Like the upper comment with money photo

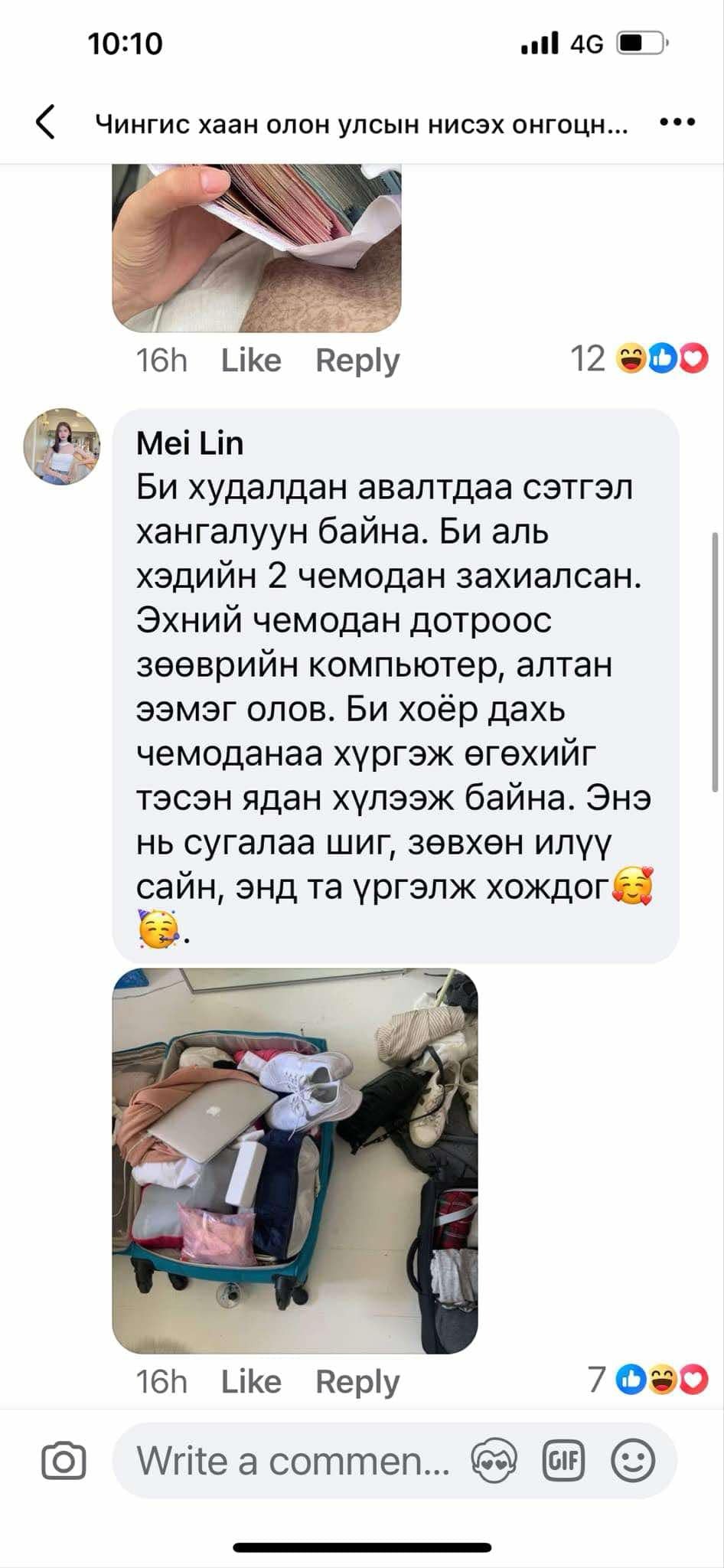[251, 360]
